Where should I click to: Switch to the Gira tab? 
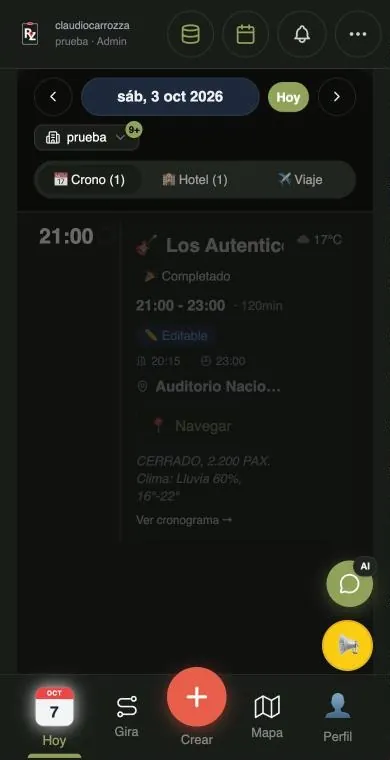click(x=126, y=716)
